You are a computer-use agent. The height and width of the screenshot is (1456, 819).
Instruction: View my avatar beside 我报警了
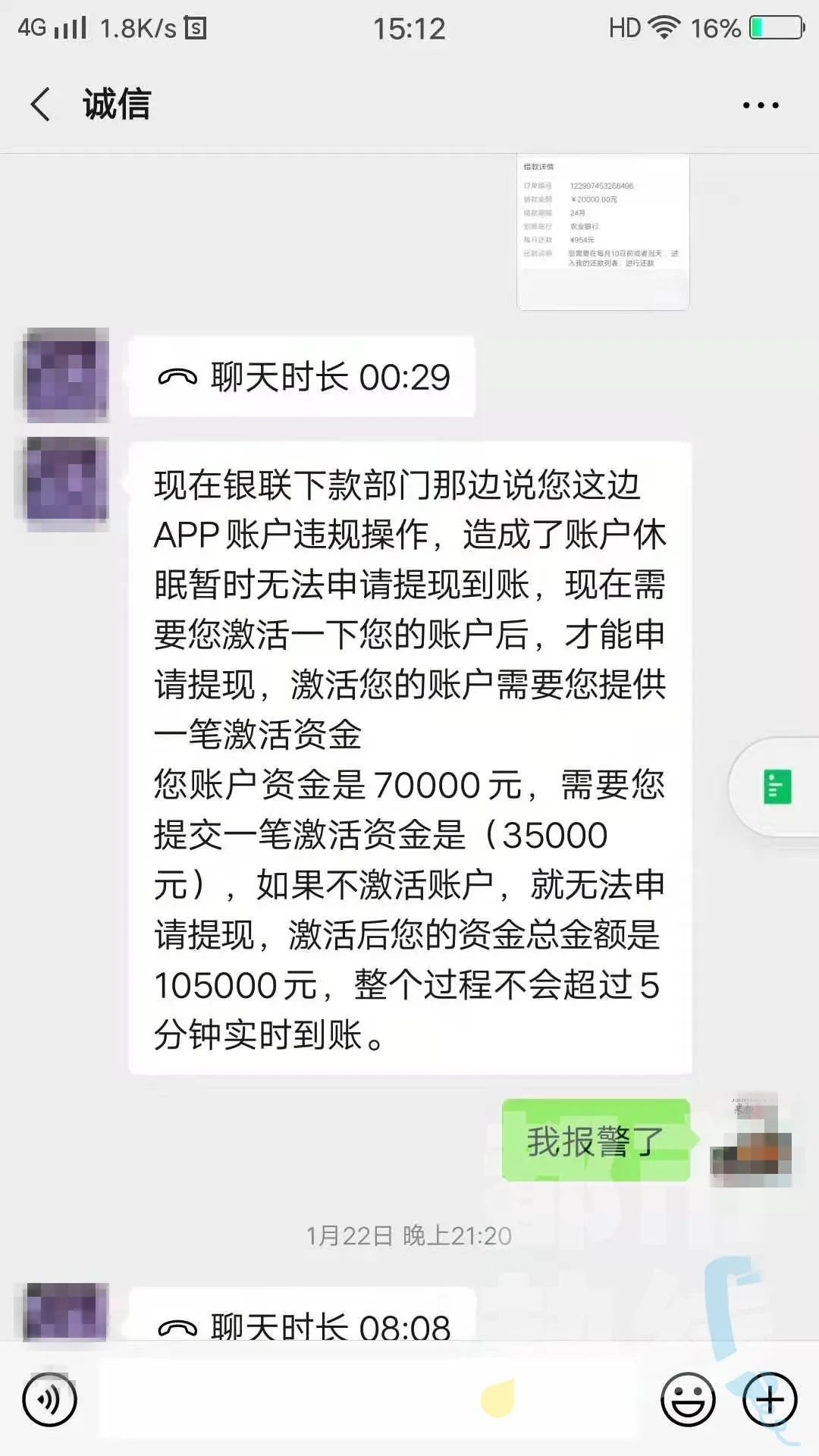click(751, 1141)
